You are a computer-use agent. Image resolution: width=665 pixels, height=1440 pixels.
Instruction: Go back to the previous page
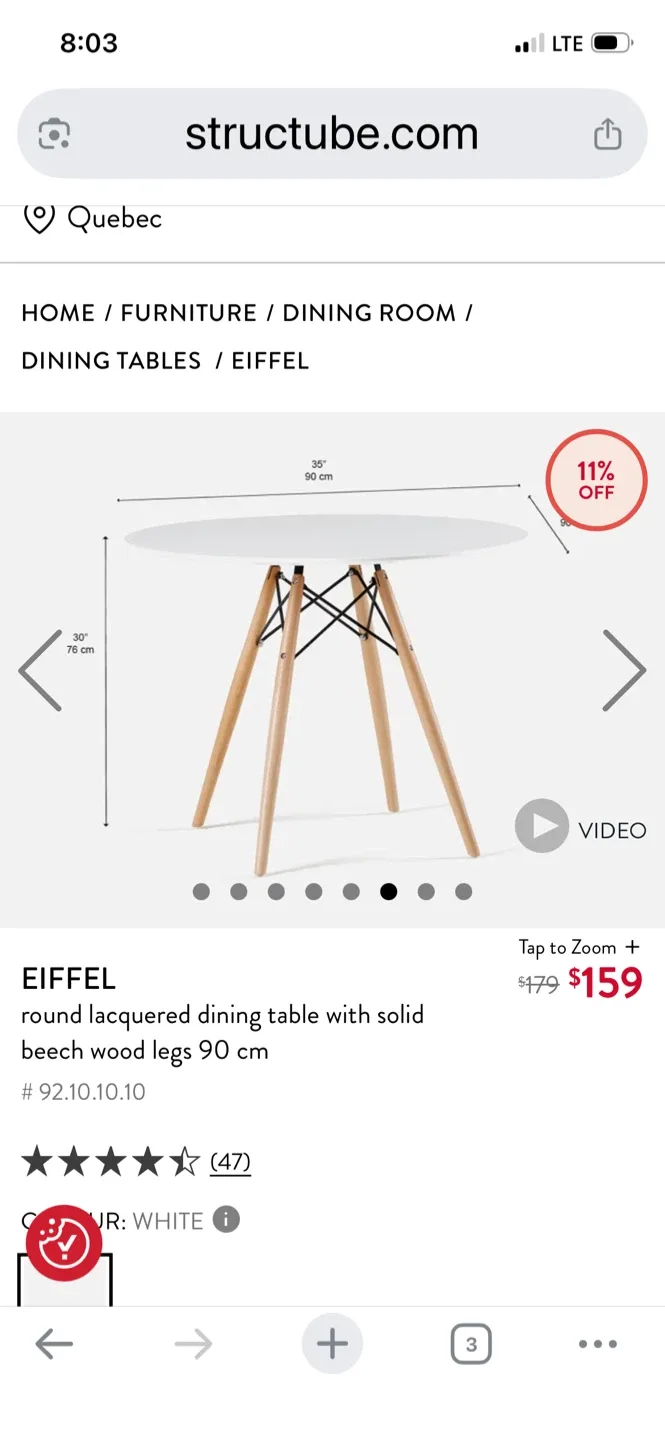(x=54, y=1344)
